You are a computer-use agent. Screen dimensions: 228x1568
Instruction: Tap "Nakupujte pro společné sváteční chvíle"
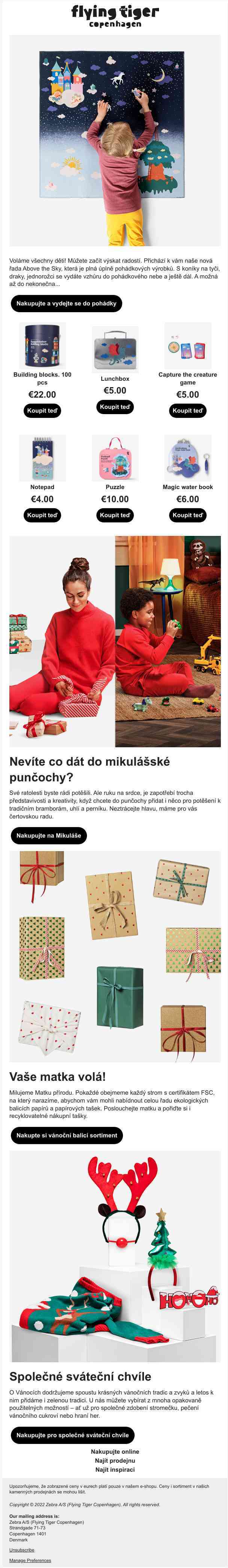[x=72, y=1435]
